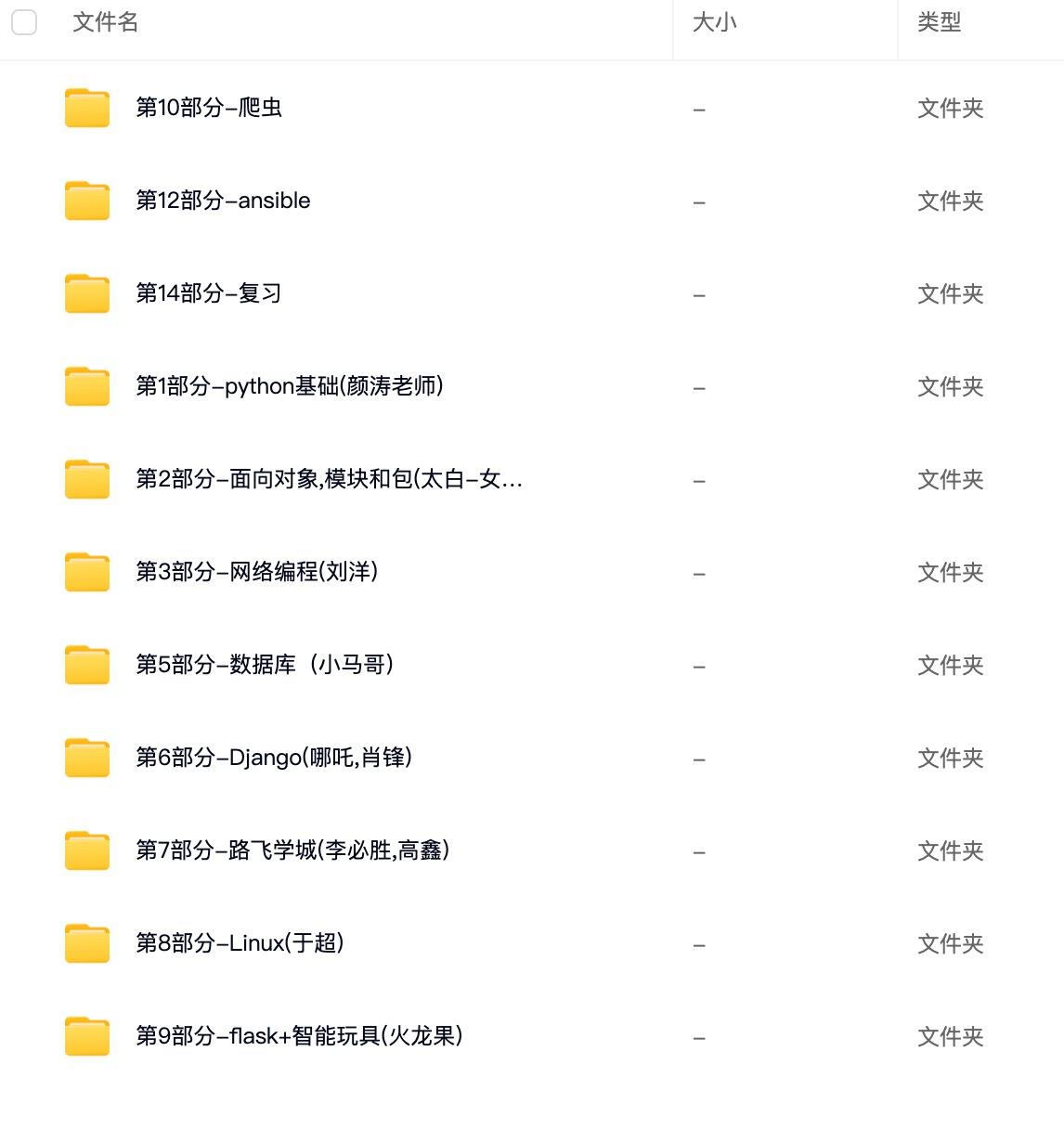Open 第9部分-flask+智能玩具 folder

point(299,1036)
